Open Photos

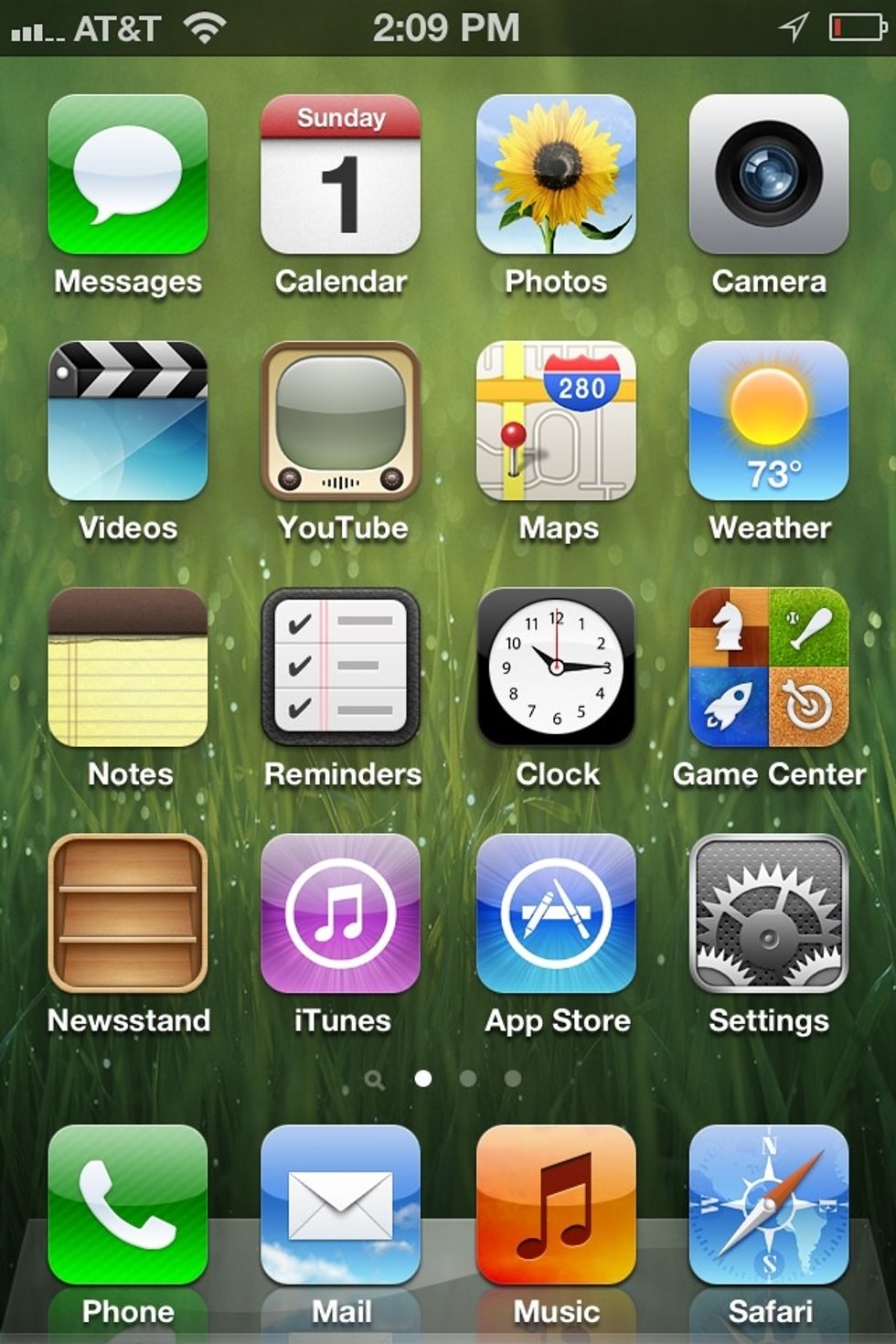[556, 175]
